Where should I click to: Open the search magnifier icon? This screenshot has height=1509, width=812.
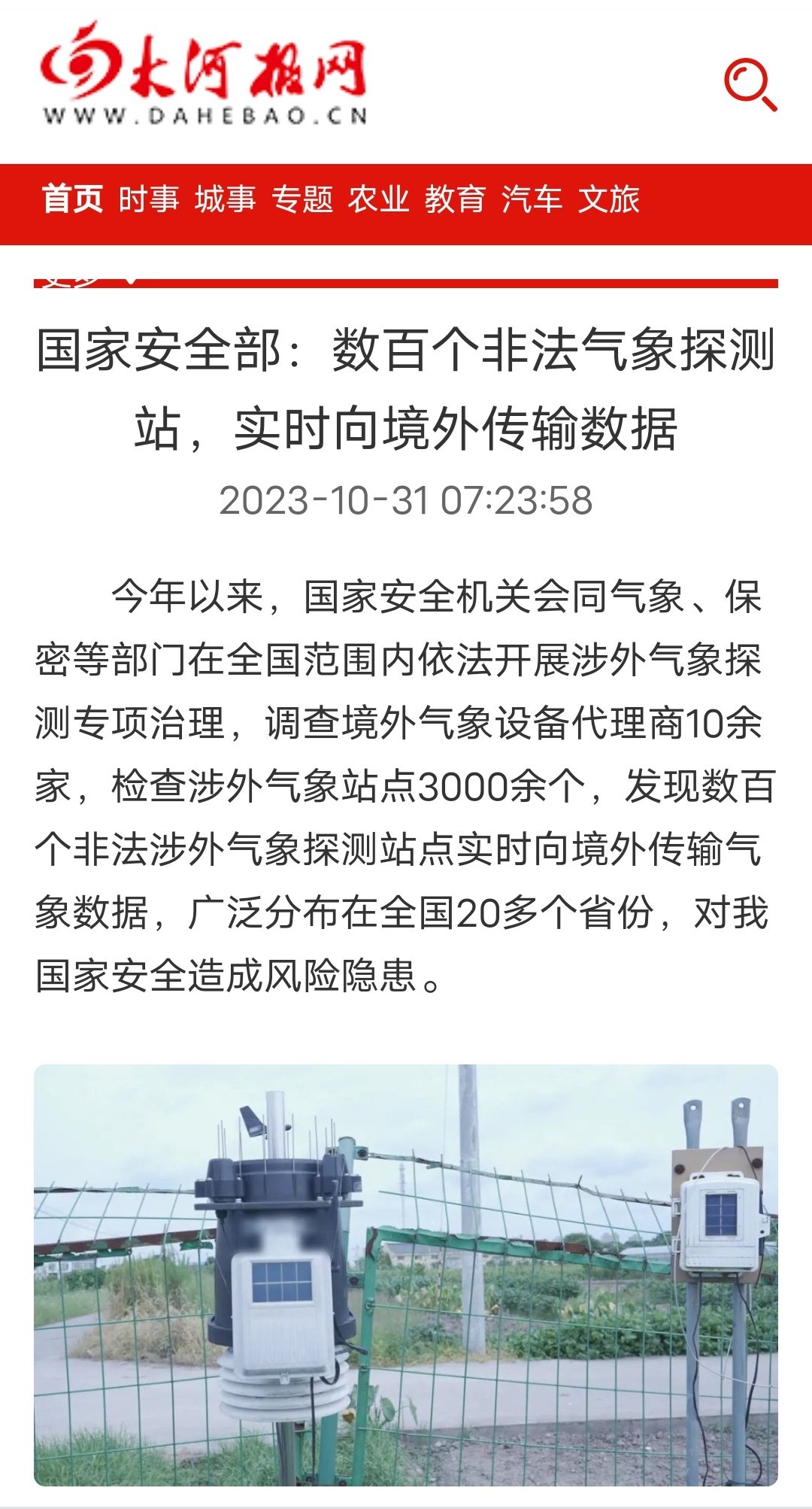coord(750,86)
